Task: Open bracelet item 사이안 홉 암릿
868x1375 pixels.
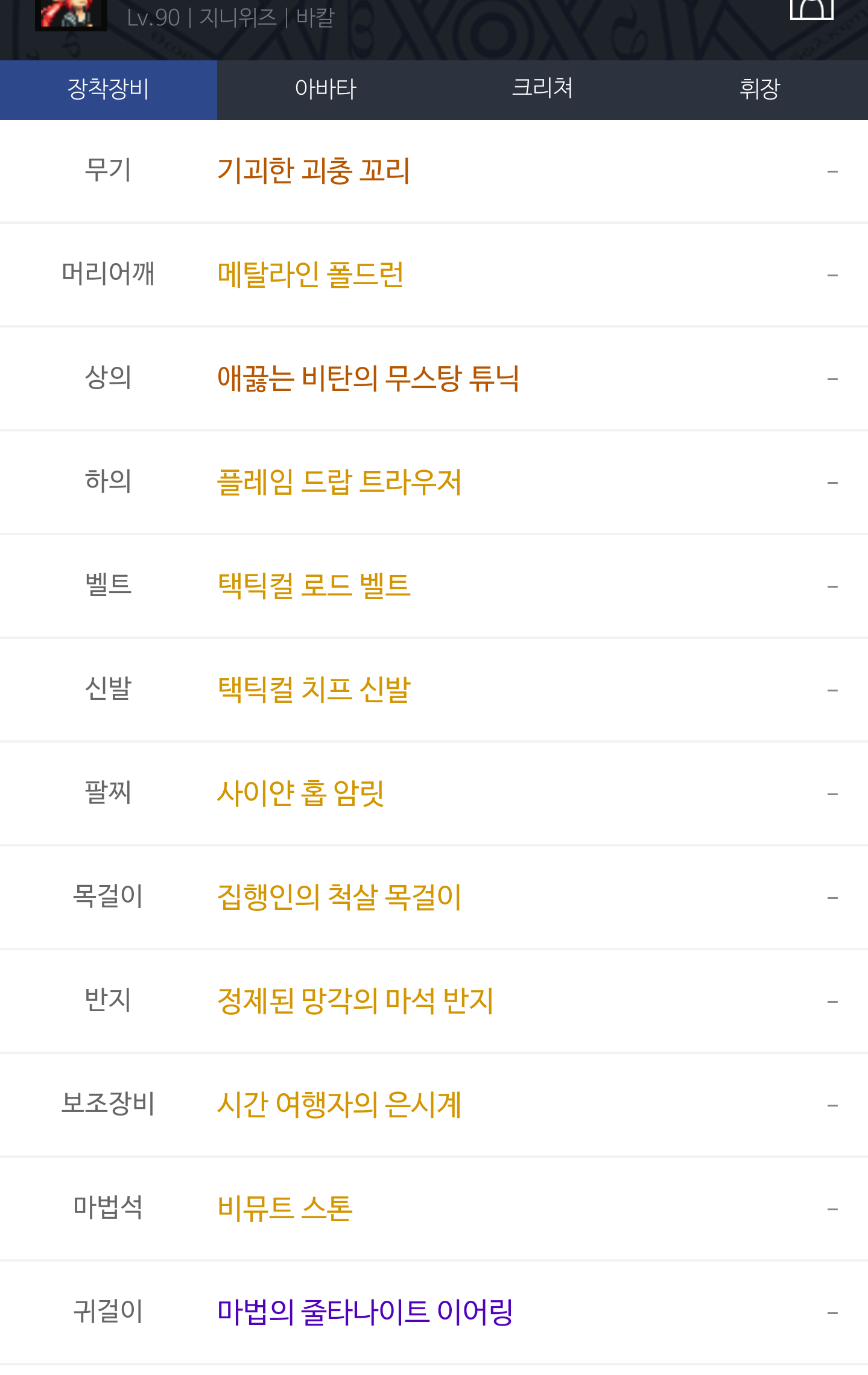Action: [x=300, y=793]
